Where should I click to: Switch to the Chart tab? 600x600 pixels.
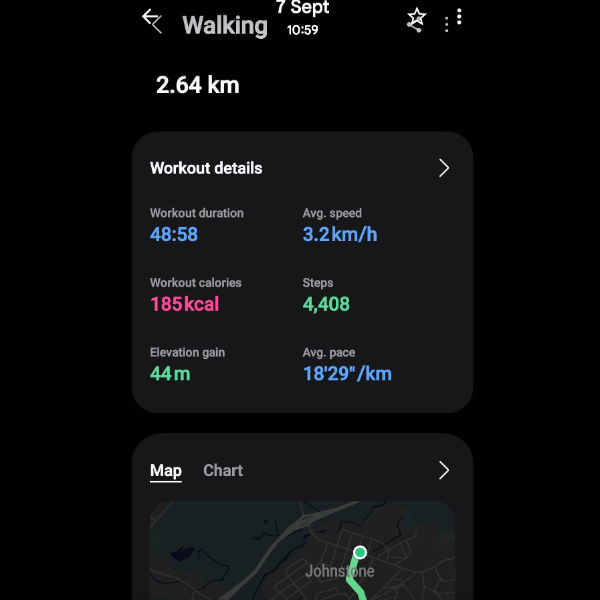pyautogui.click(x=223, y=470)
